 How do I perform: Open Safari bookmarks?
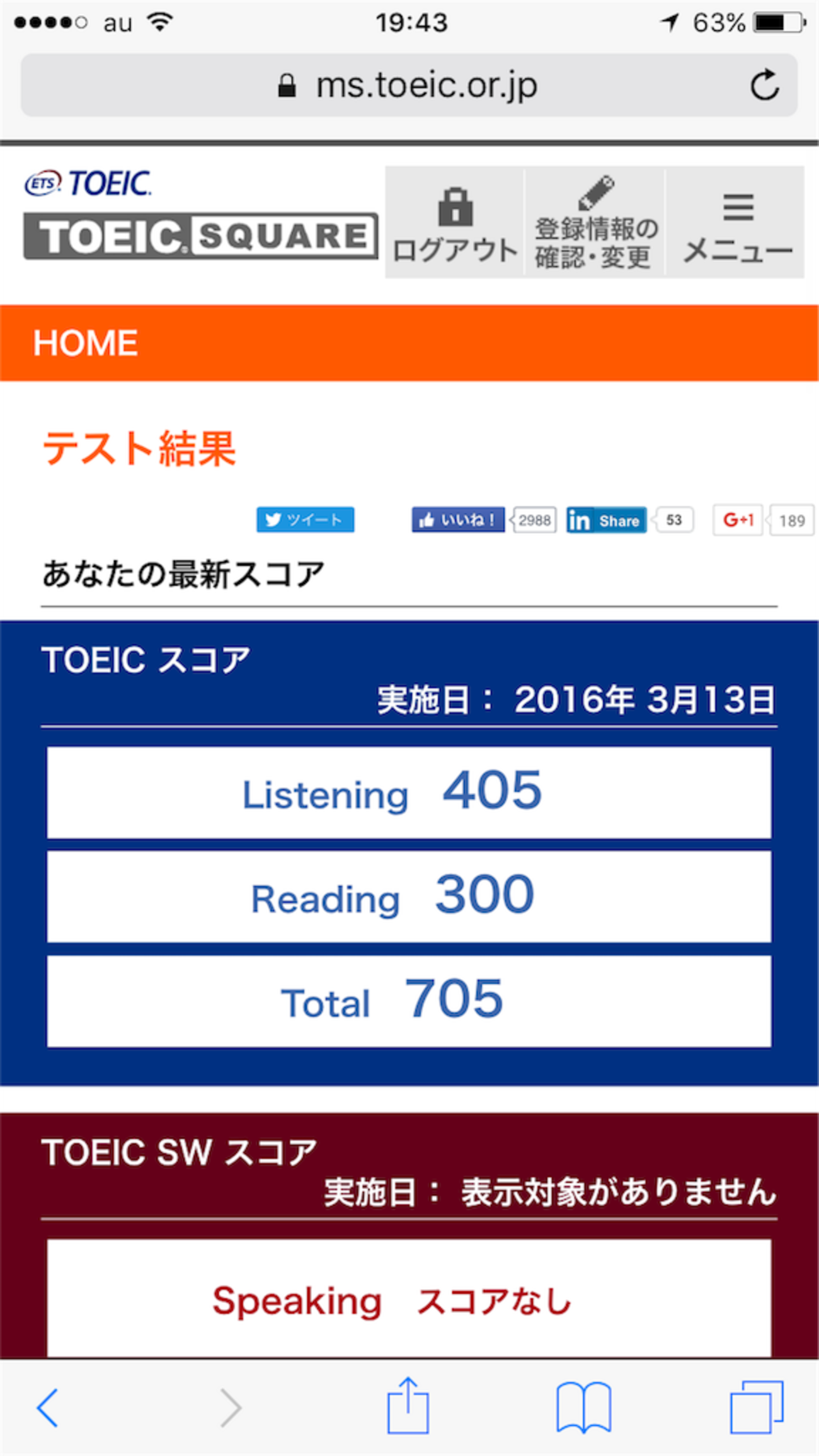583,1407
